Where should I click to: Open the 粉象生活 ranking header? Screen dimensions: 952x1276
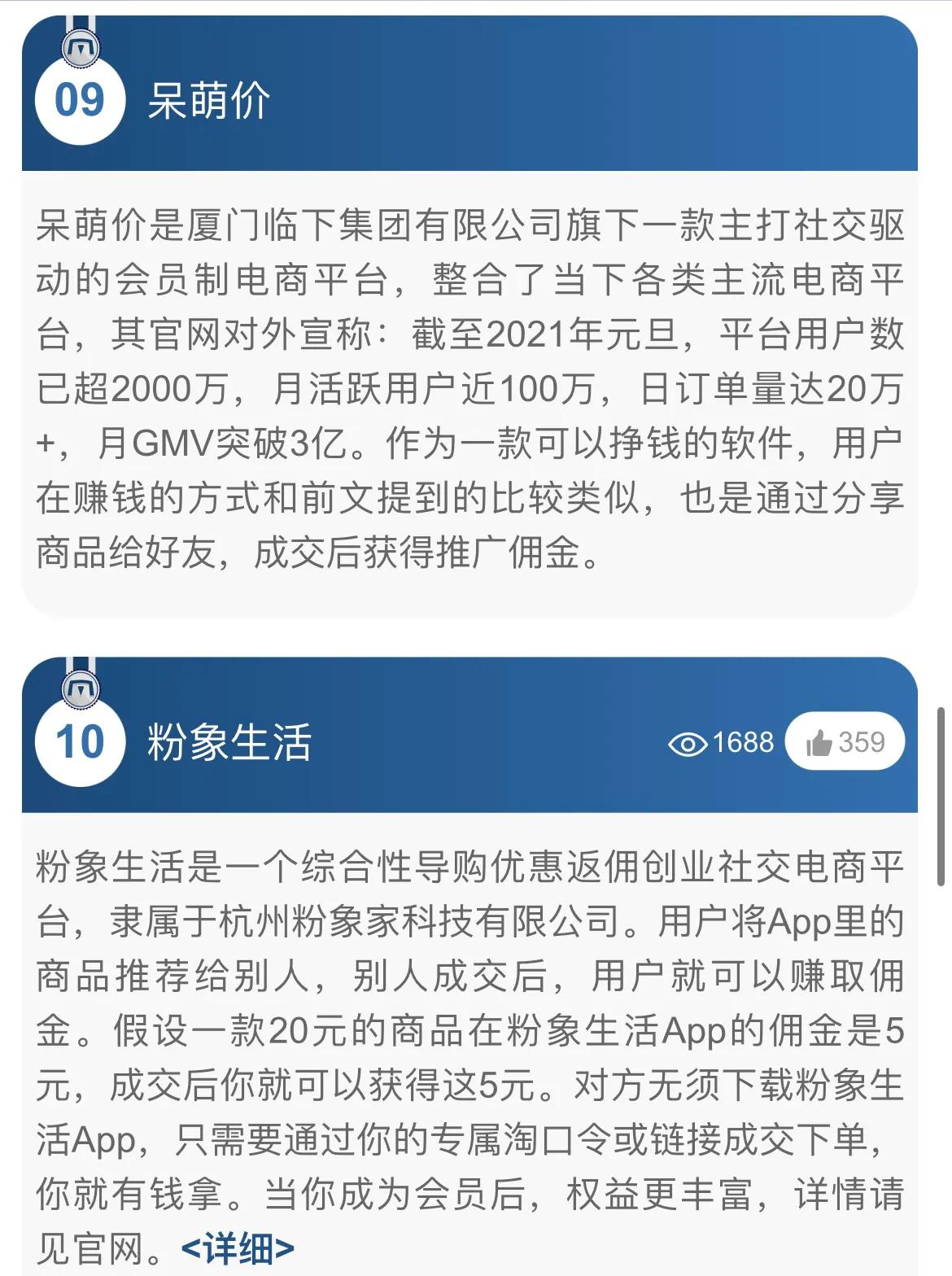click(x=229, y=742)
